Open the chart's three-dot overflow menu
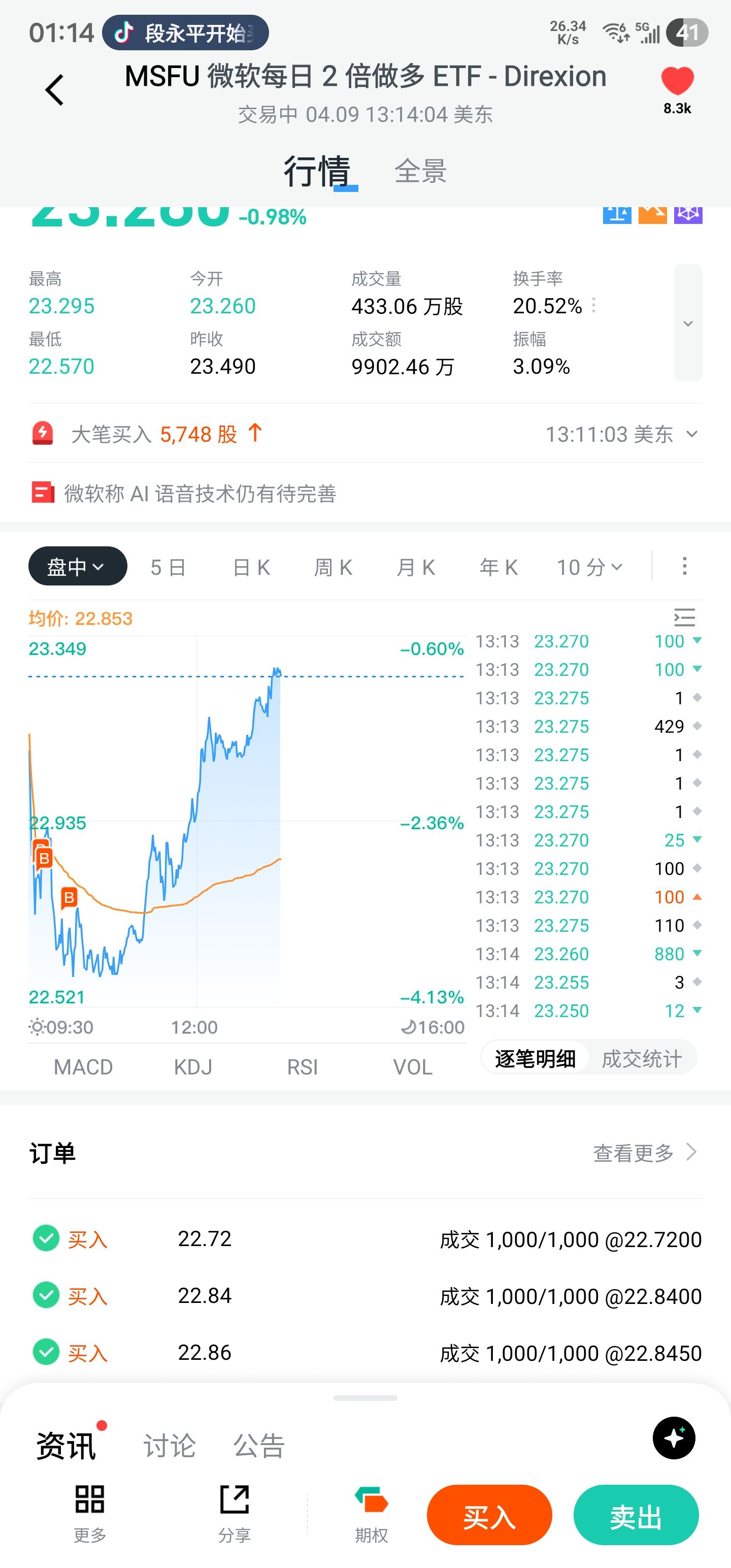Viewport: 731px width, 1568px height. tap(684, 566)
